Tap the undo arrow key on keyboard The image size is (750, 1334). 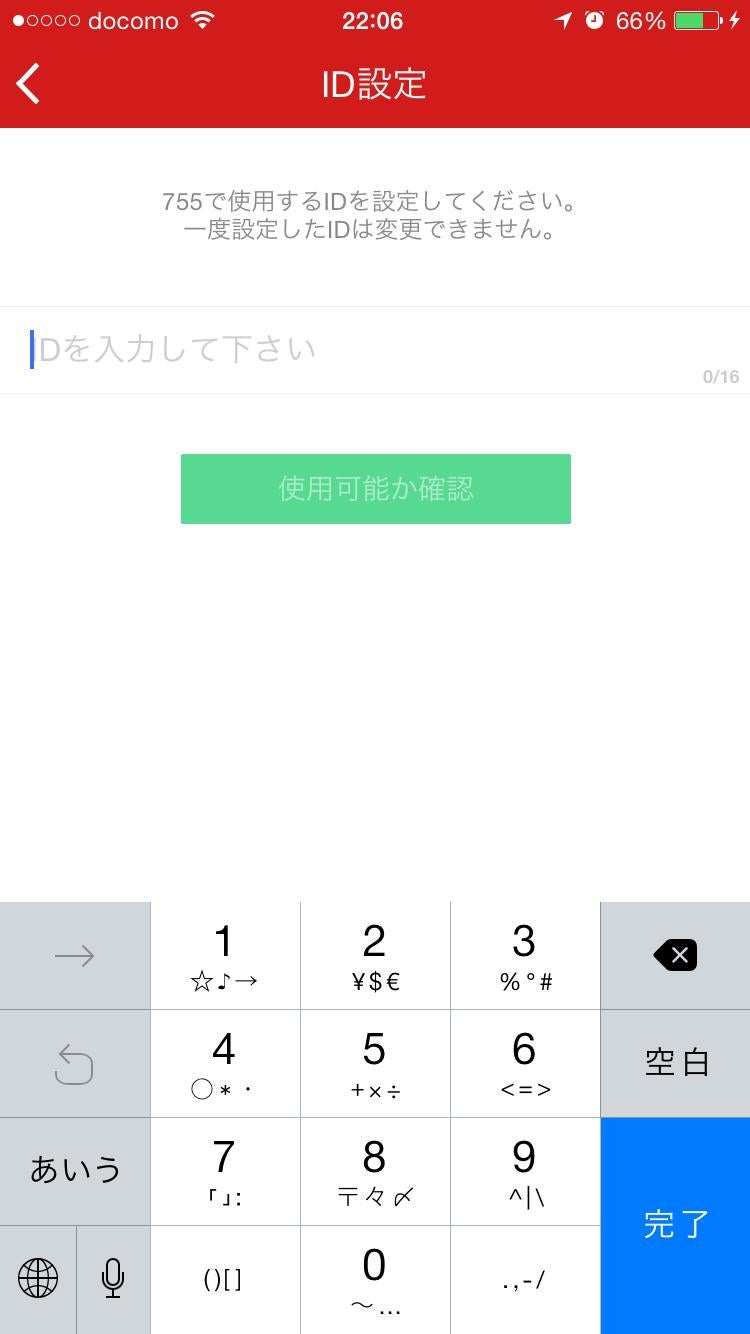point(75,1063)
